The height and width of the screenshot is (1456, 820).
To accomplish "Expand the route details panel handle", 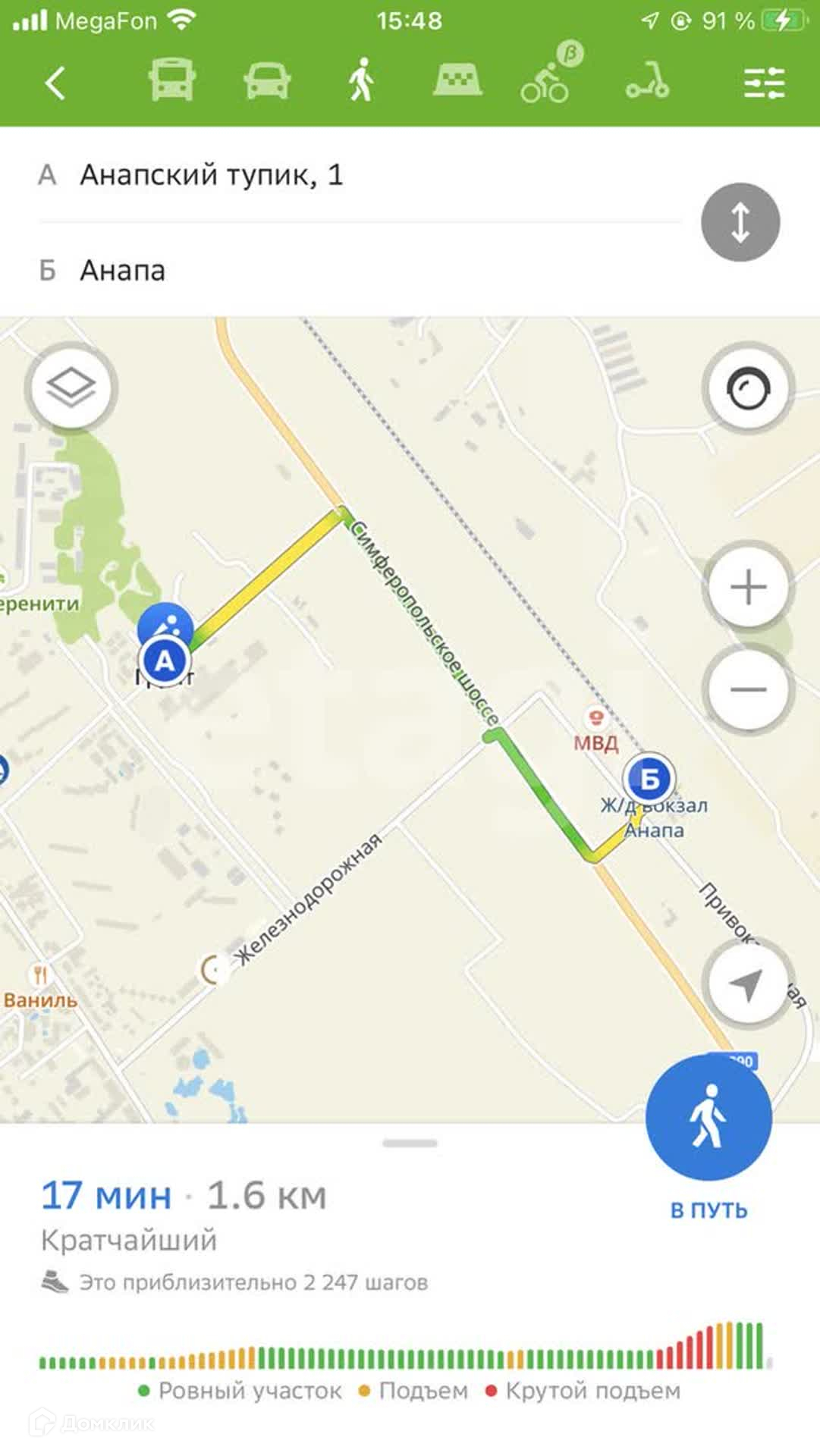I will pyautogui.click(x=410, y=1143).
